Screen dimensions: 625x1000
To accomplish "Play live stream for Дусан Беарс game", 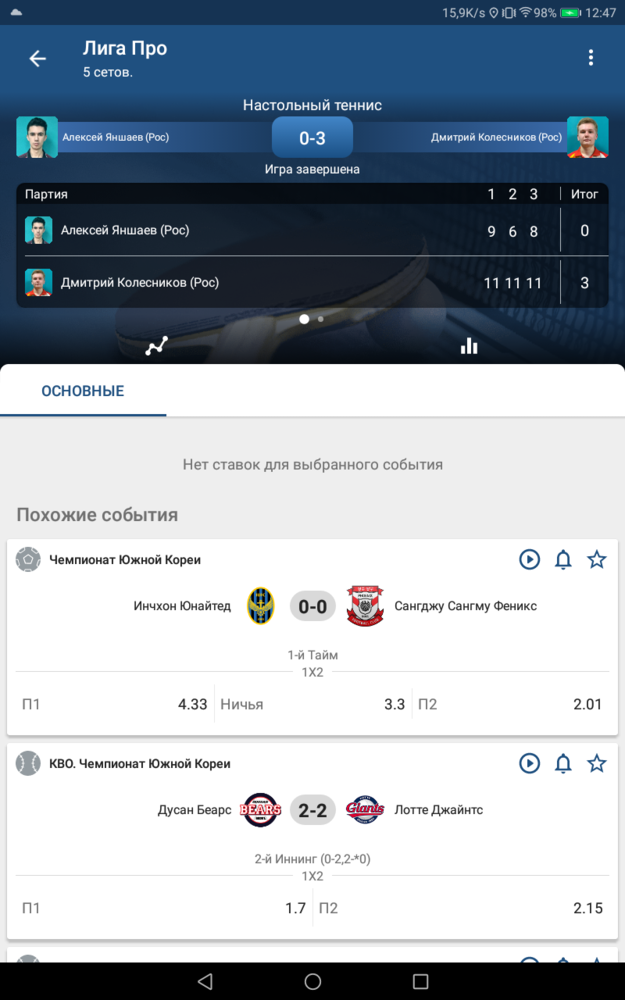I will click(529, 763).
